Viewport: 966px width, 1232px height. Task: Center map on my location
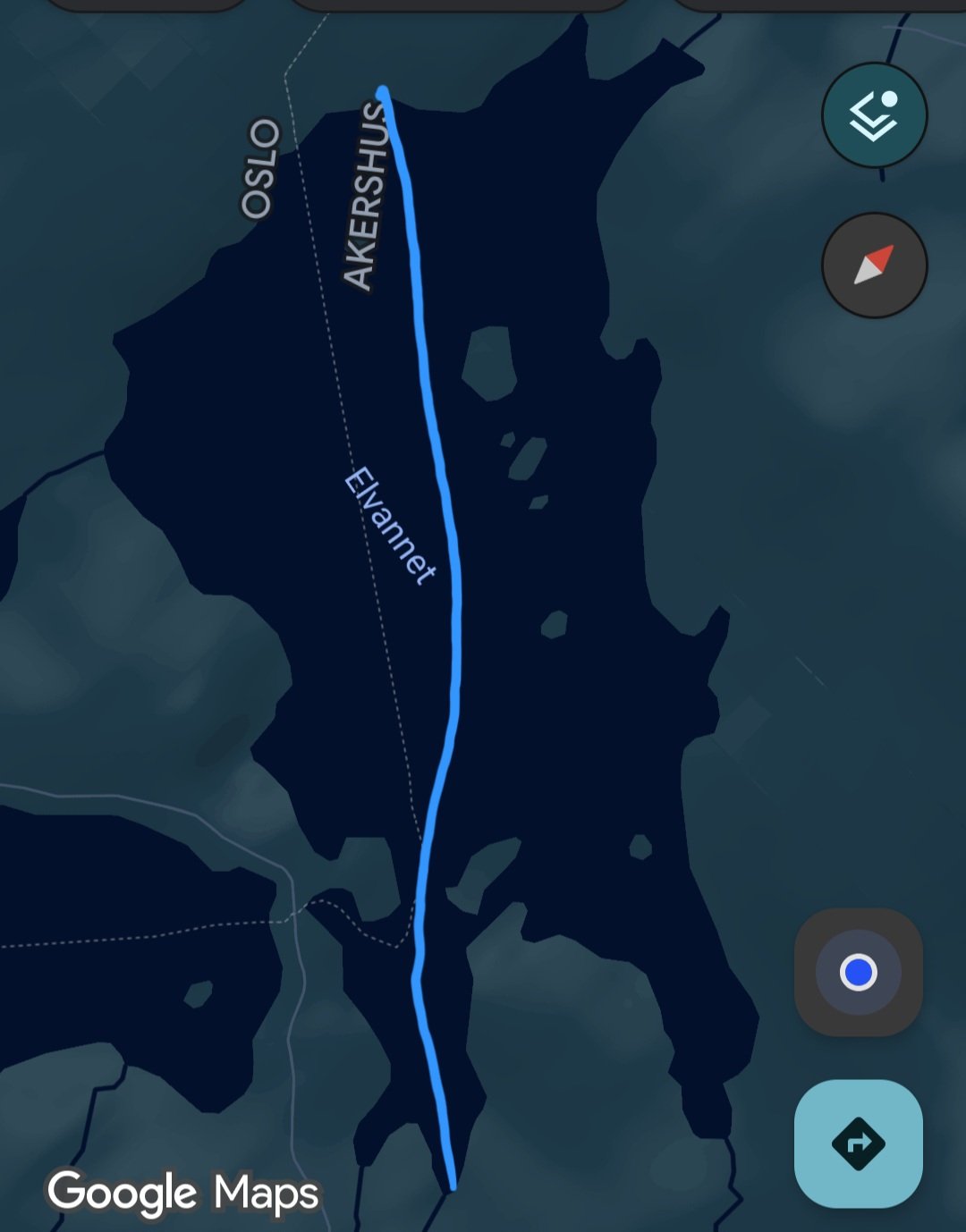[x=858, y=972]
